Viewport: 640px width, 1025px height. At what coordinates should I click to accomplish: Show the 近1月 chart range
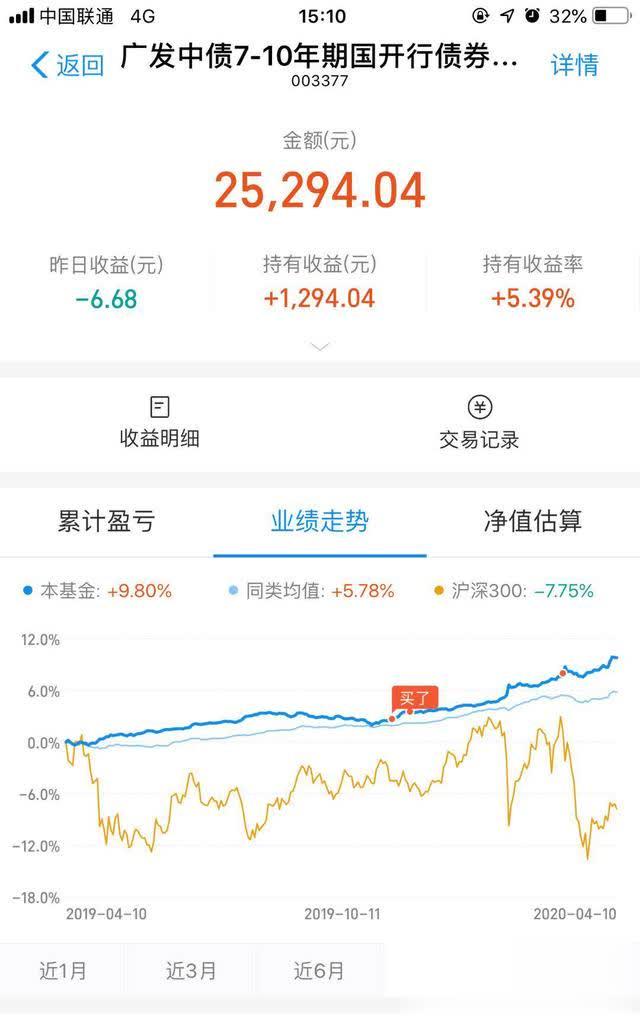click(63, 970)
